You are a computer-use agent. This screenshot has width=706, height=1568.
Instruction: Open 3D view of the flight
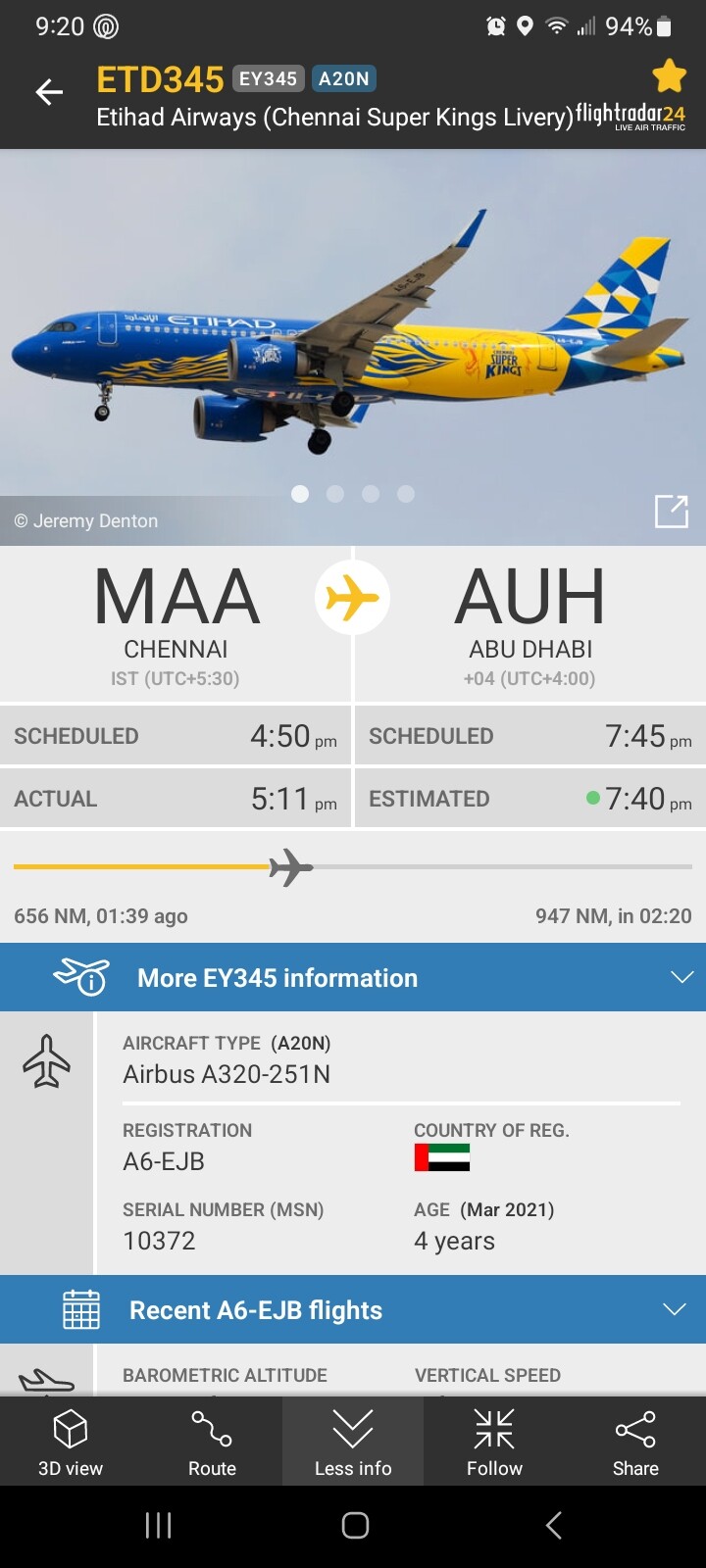tap(71, 1441)
